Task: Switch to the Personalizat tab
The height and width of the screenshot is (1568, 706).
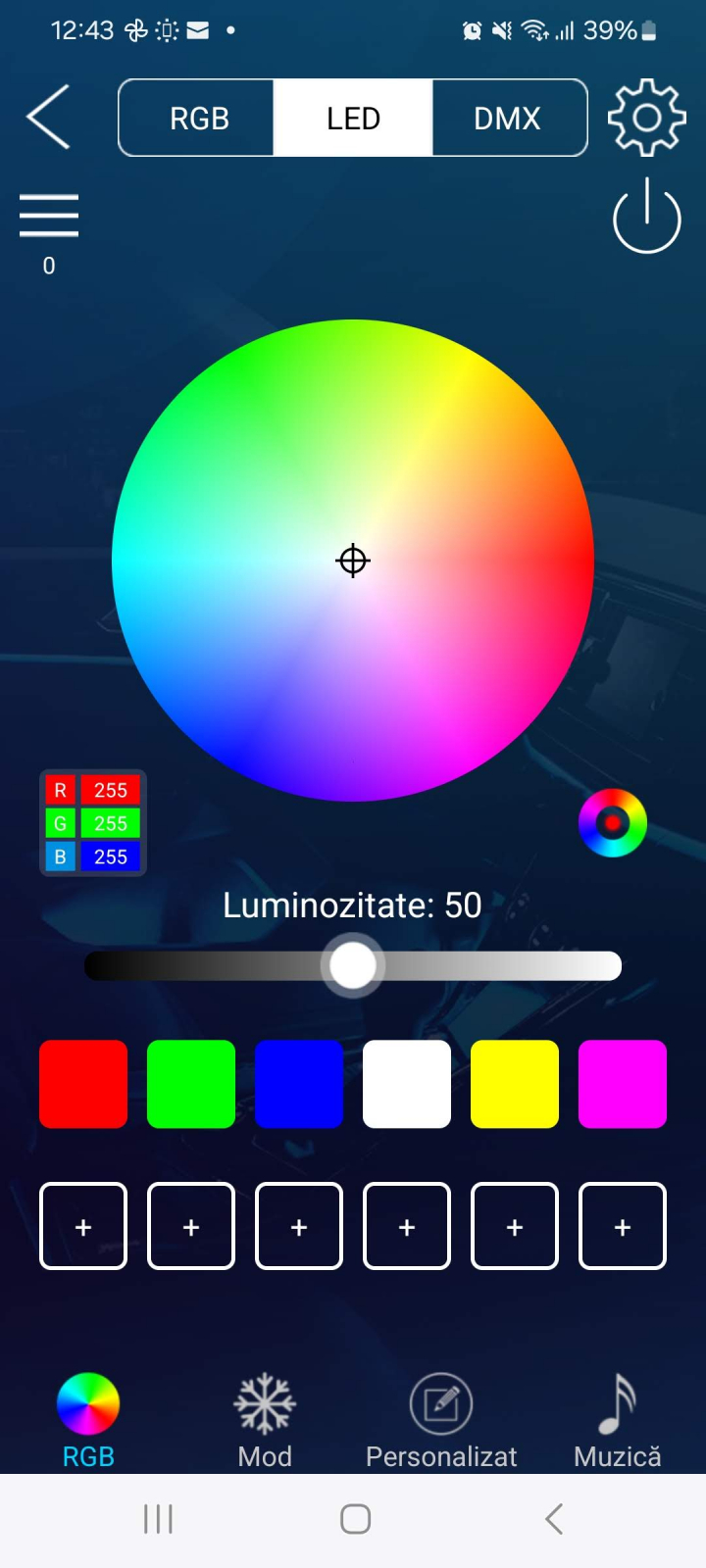Action: coord(441,1421)
